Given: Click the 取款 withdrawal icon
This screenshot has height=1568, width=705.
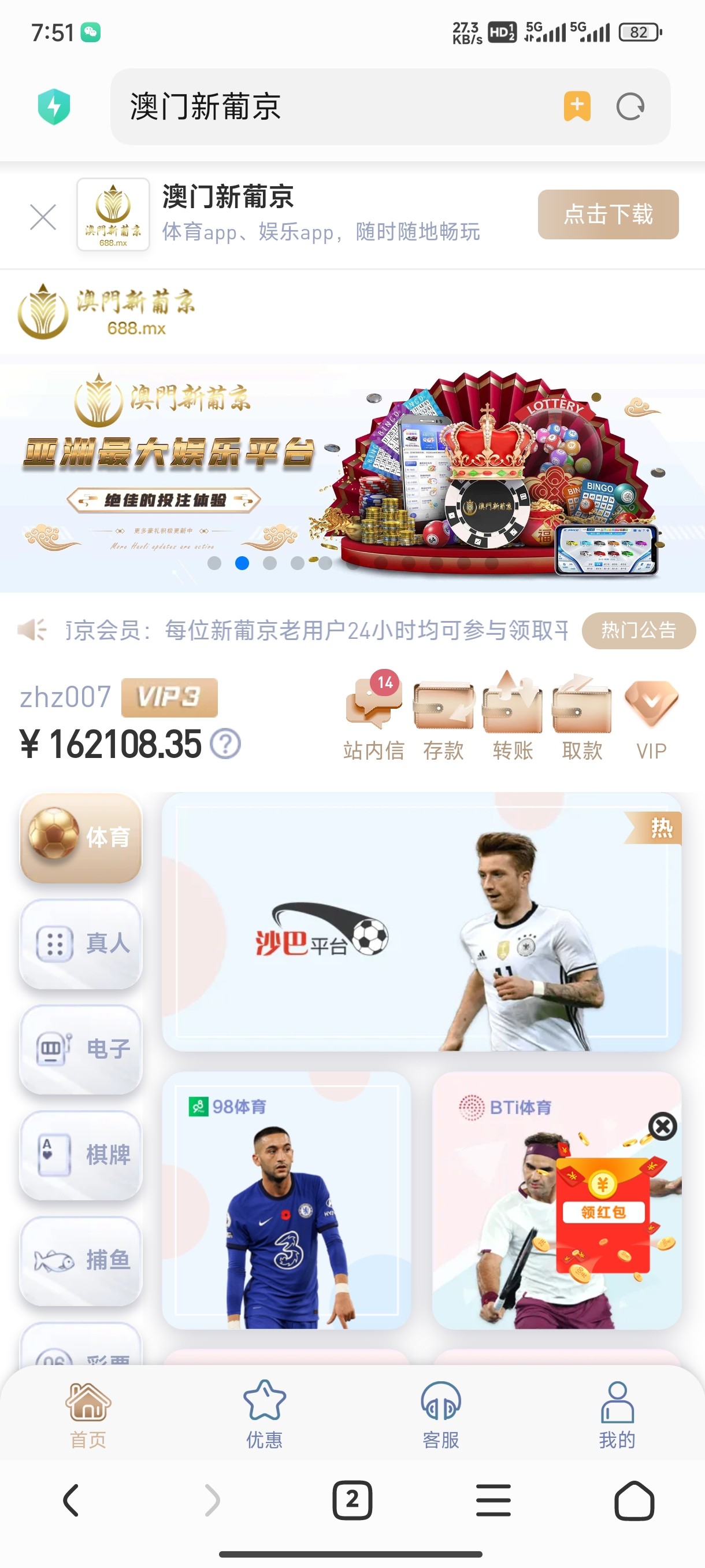Looking at the screenshot, I should coord(581,709).
